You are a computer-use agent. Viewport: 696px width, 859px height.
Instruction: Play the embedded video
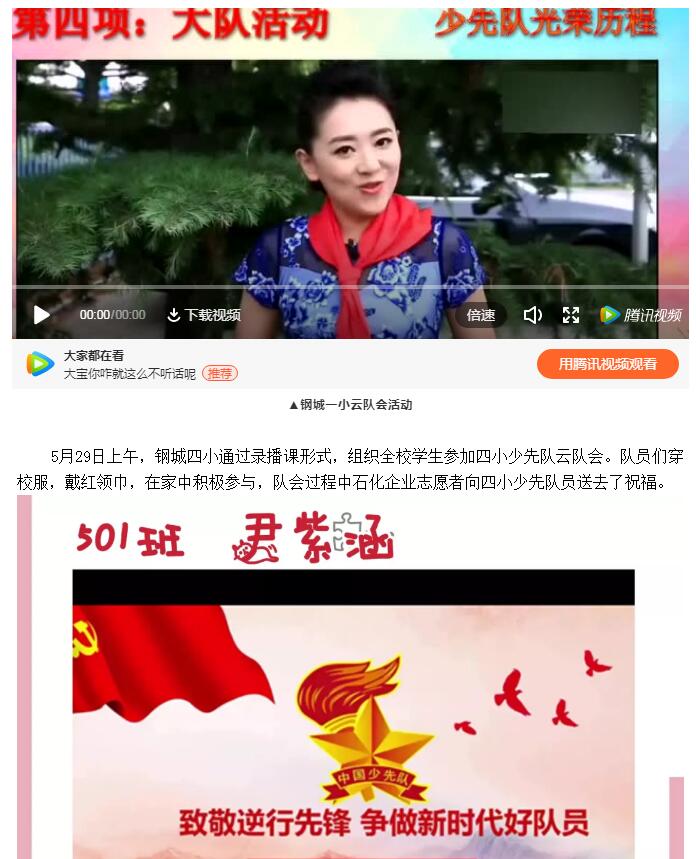pyautogui.click(x=41, y=315)
